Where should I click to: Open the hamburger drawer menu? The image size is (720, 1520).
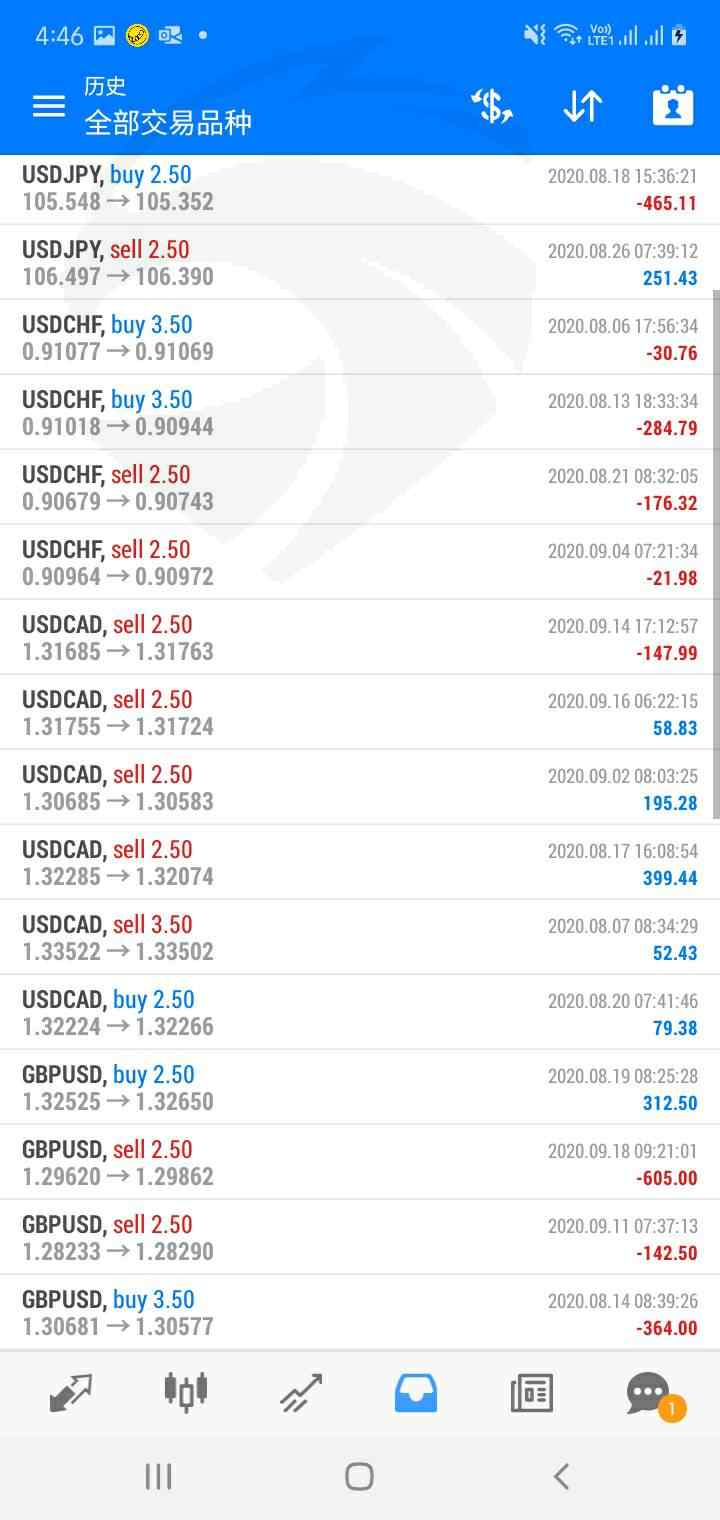(48, 106)
